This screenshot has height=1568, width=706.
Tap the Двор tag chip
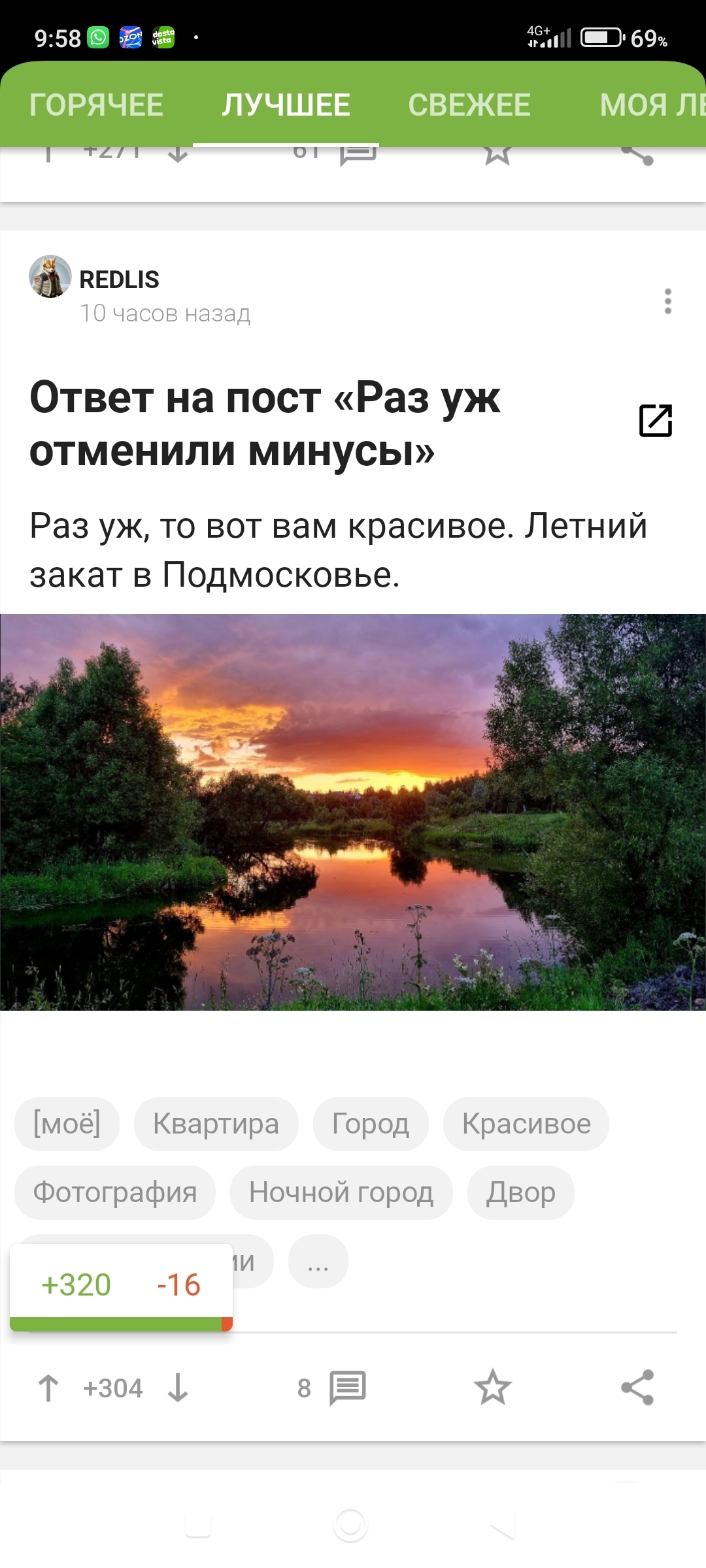pyautogui.click(x=520, y=1192)
